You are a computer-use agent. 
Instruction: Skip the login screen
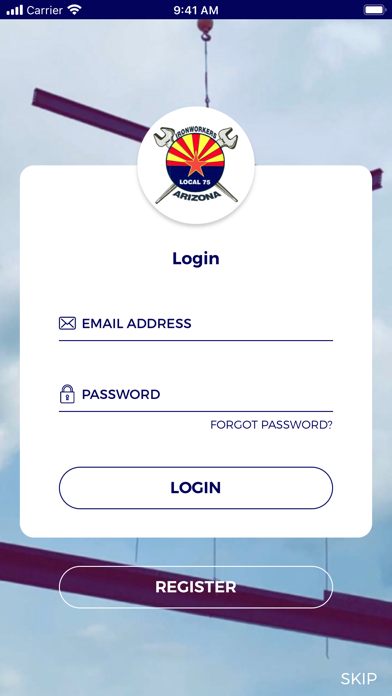pyautogui.click(x=359, y=679)
